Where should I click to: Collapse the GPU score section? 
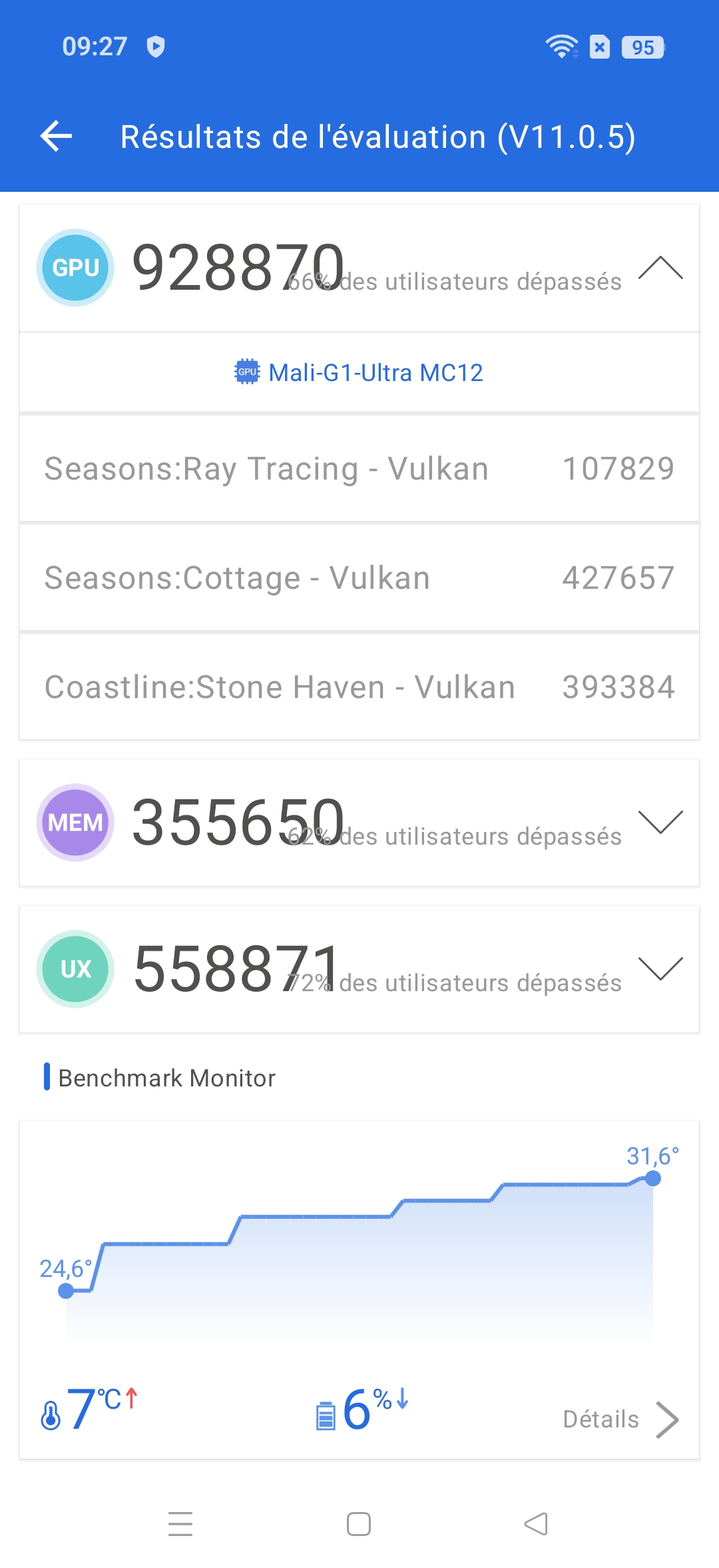(x=660, y=268)
